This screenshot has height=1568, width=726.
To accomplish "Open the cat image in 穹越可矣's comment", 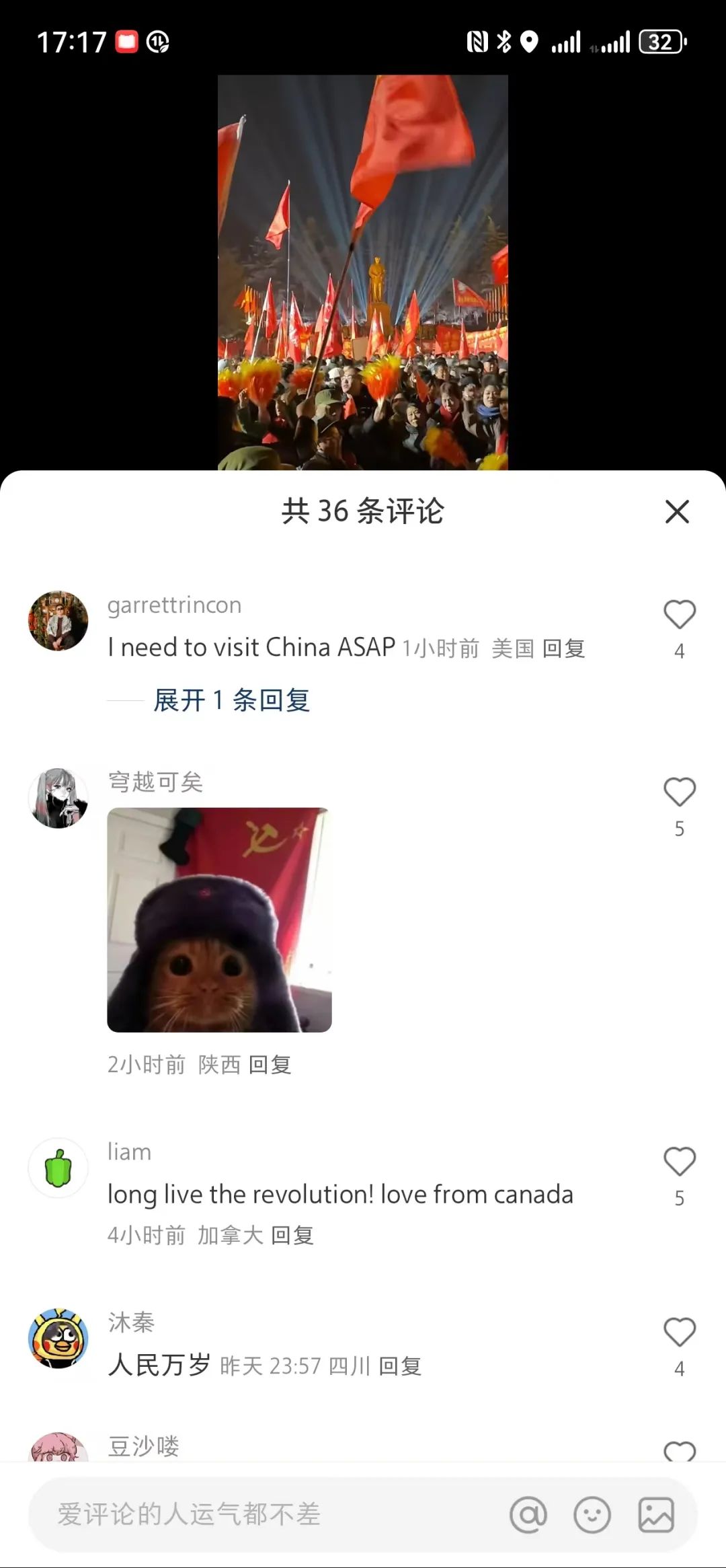I will tap(219, 920).
